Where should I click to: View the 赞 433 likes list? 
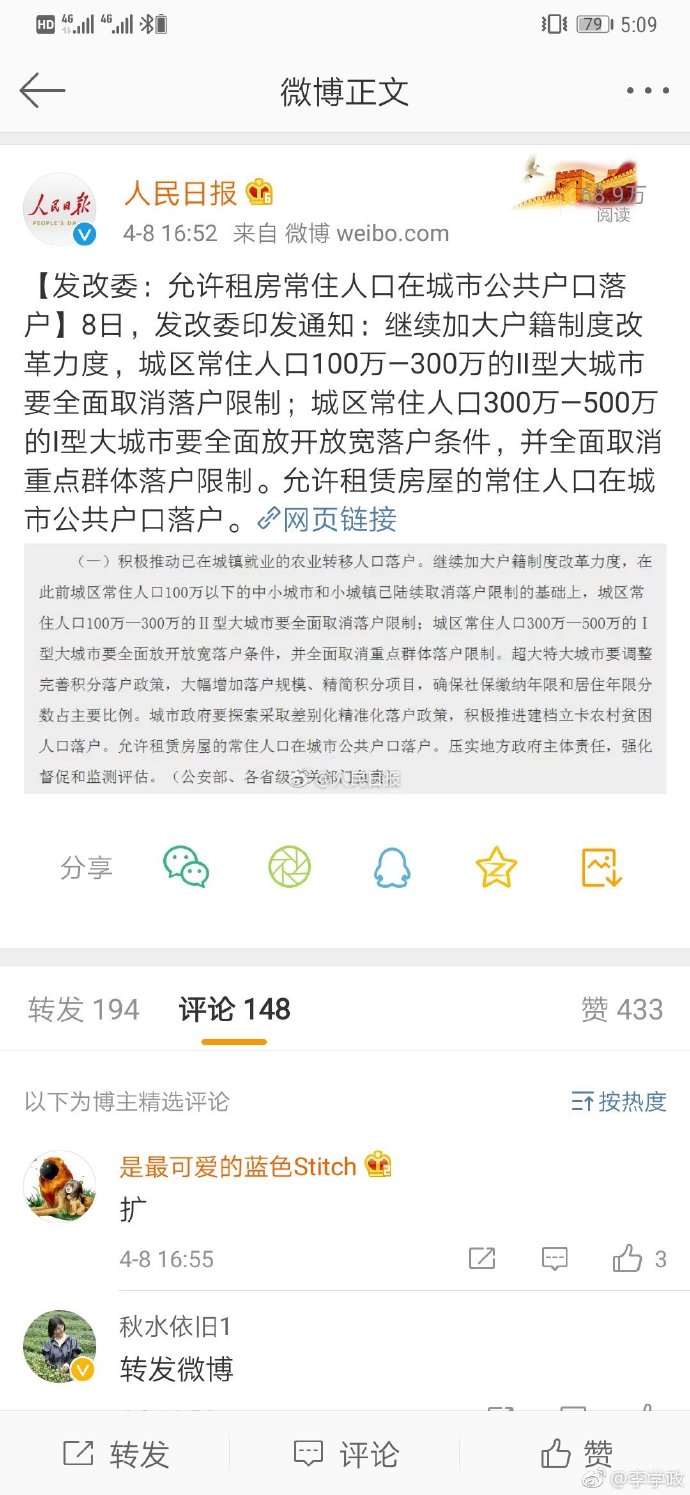tap(622, 1010)
